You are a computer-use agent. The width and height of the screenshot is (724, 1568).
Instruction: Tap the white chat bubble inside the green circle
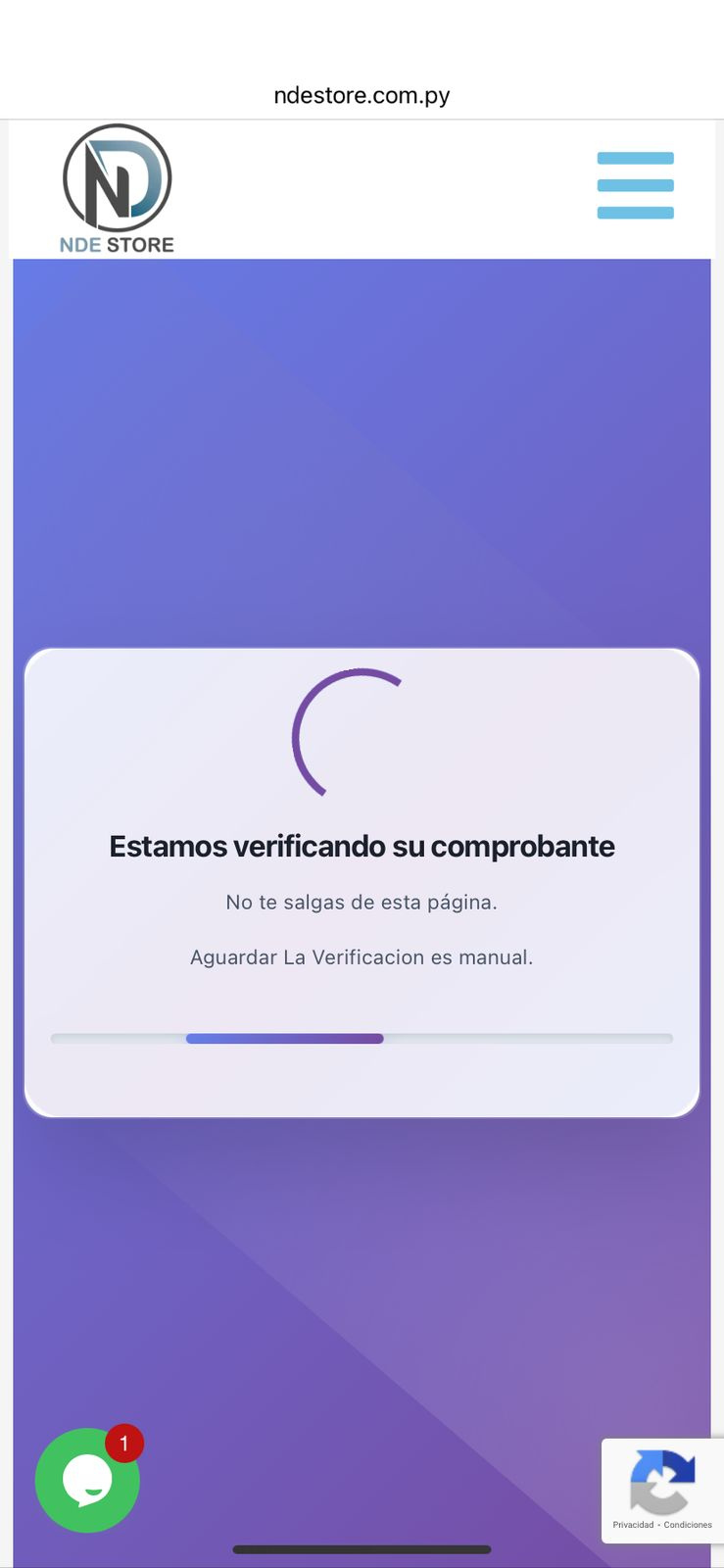[x=86, y=1482]
